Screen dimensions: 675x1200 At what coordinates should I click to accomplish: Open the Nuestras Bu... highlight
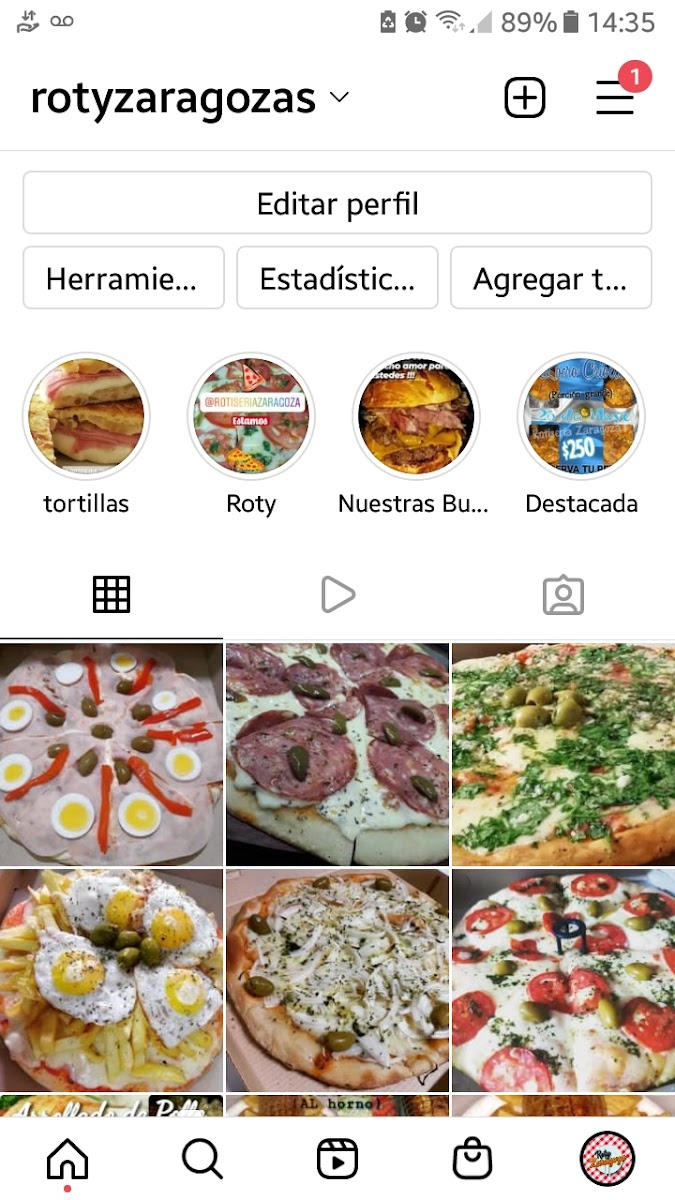point(415,415)
